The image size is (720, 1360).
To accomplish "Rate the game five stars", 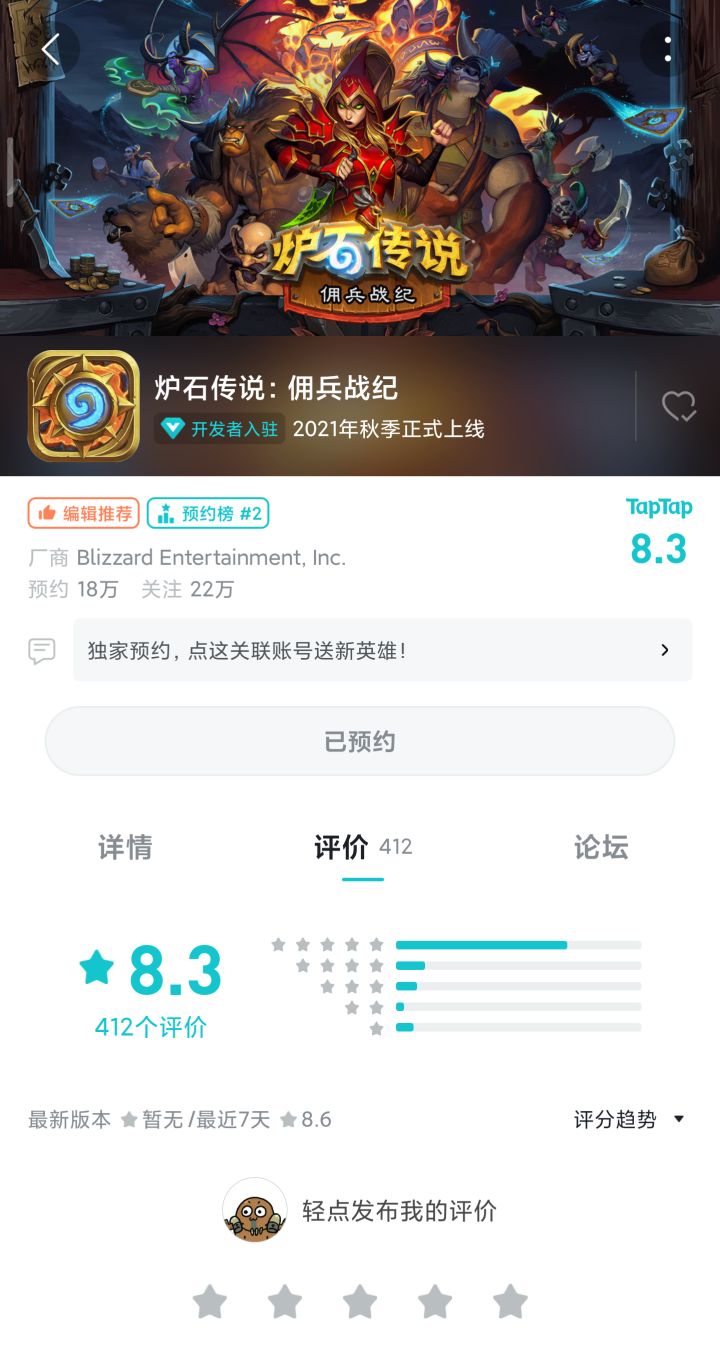I will tap(510, 1302).
